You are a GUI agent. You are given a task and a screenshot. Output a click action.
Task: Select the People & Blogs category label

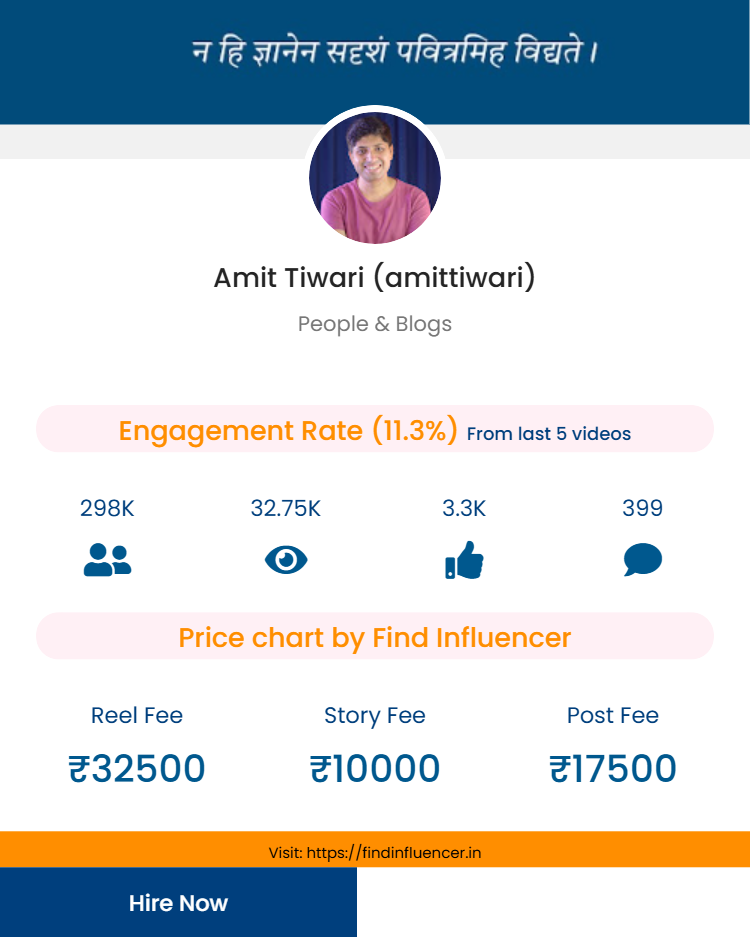pyautogui.click(x=375, y=324)
